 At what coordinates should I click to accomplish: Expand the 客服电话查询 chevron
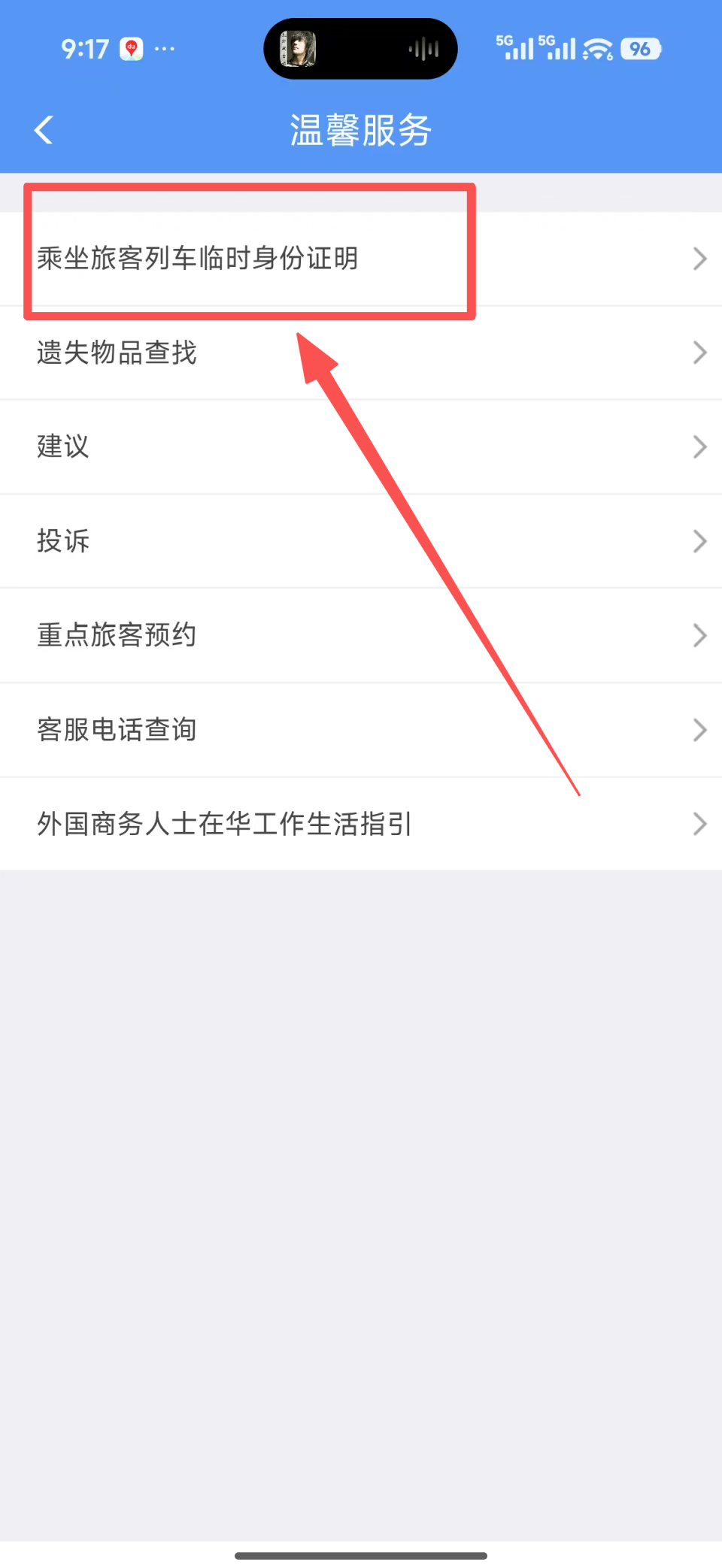coord(699,729)
